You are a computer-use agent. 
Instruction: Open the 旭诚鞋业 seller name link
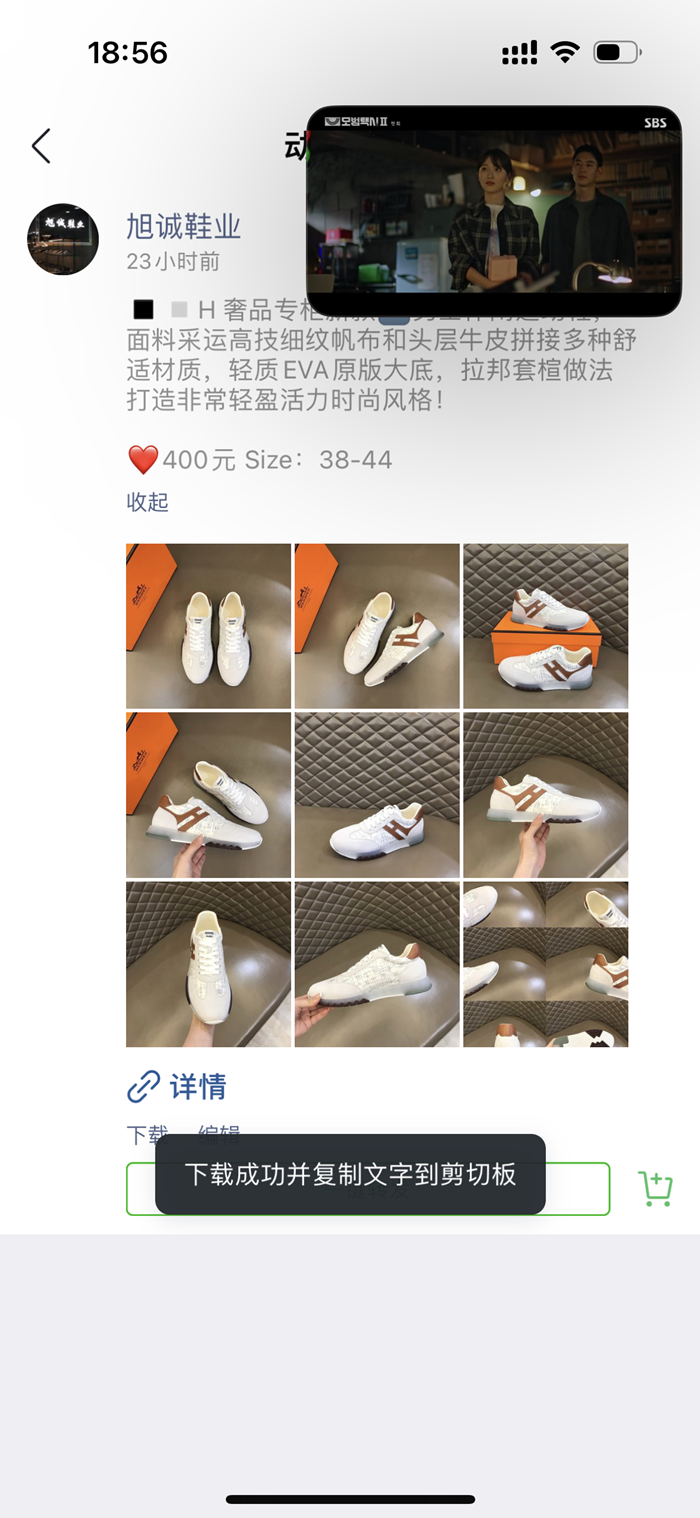click(x=184, y=226)
